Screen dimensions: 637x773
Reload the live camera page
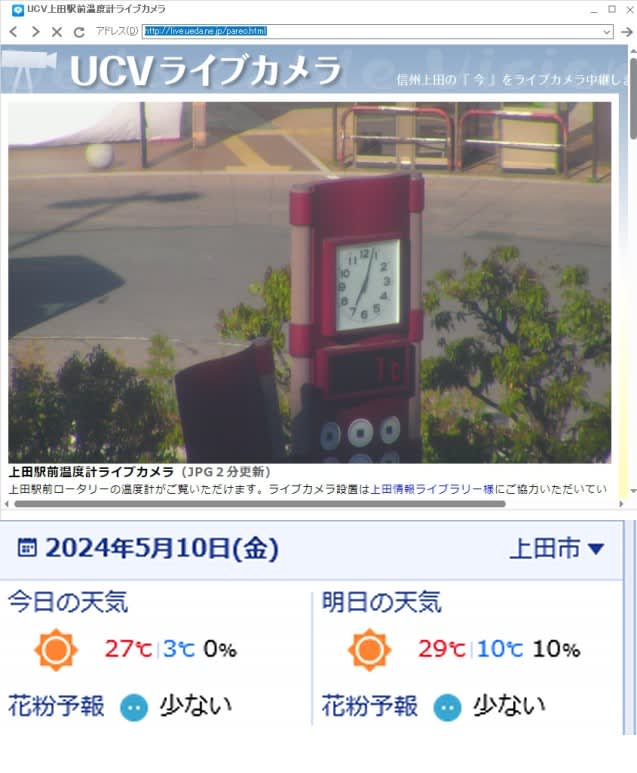[79, 32]
